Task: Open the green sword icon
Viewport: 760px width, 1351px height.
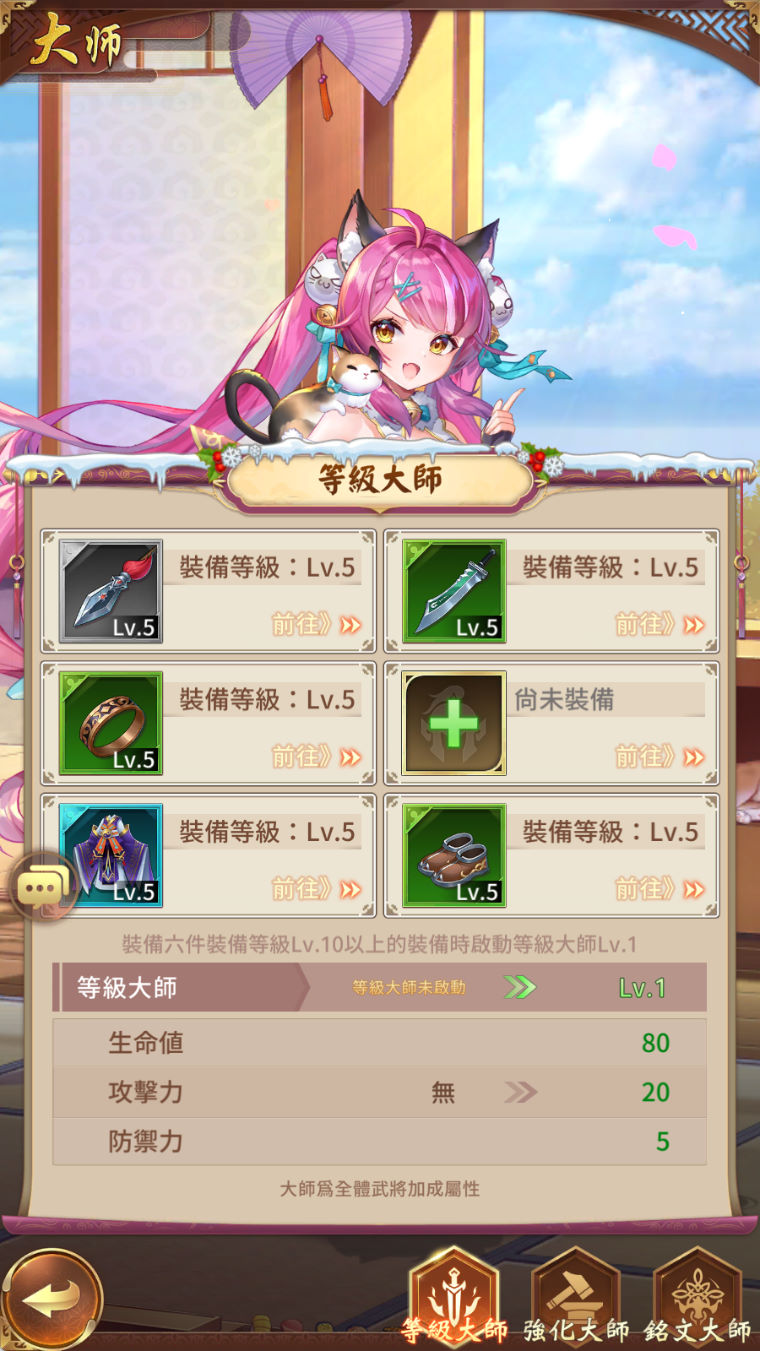Action: [x=454, y=591]
